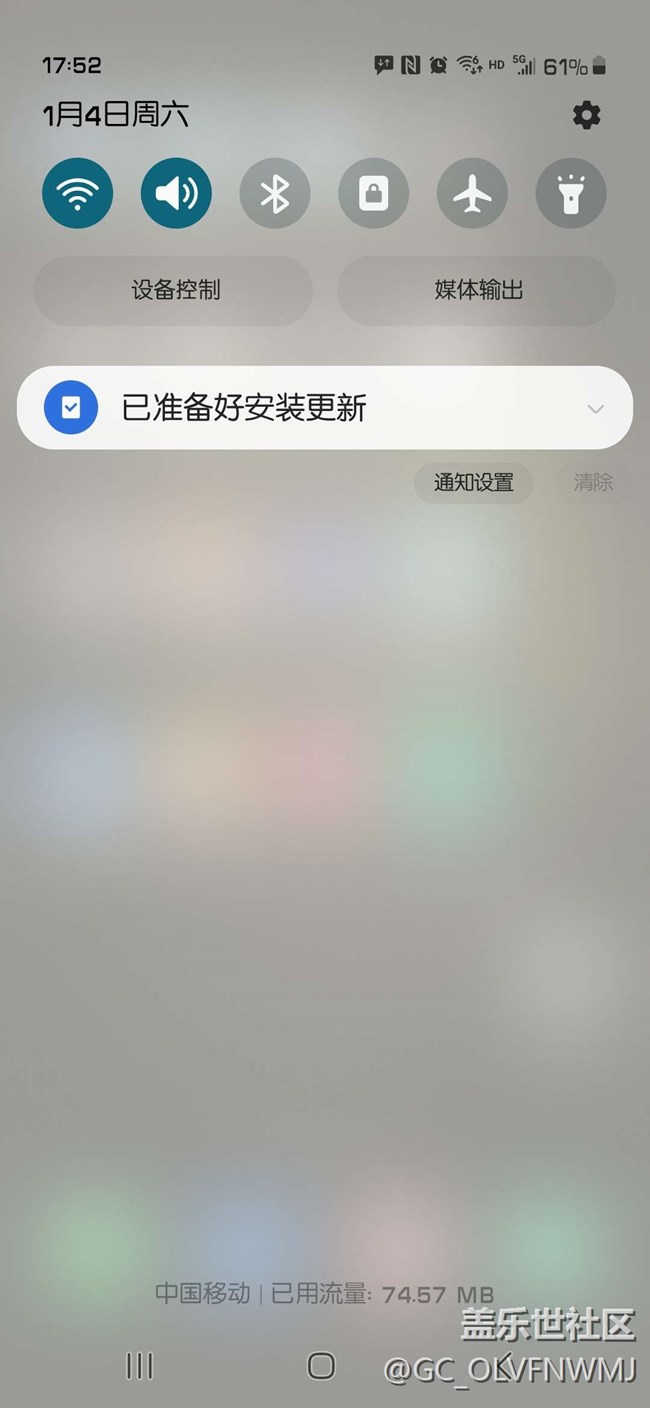Enable Bluetooth from quick settings

click(x=275, y=193)
